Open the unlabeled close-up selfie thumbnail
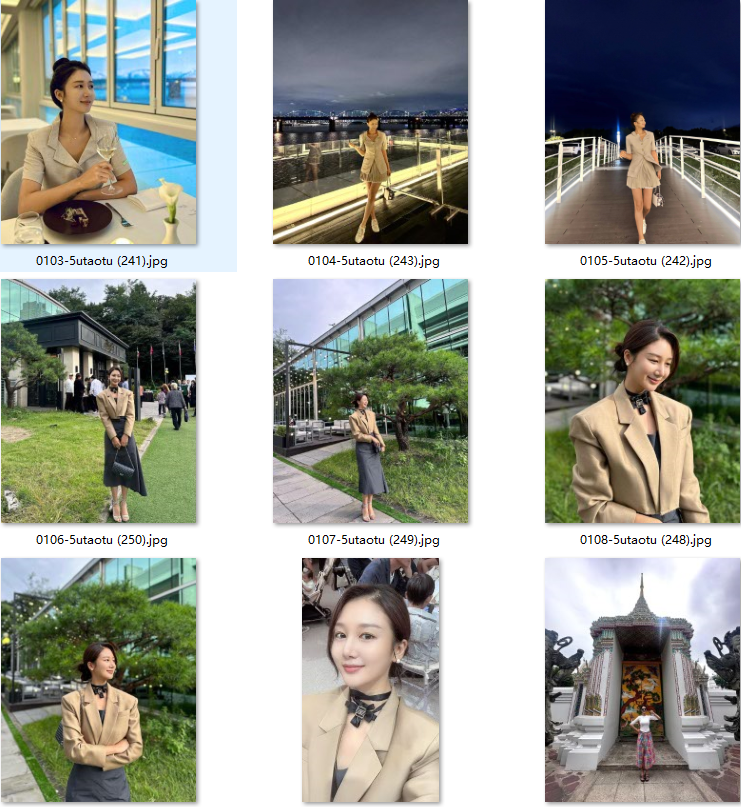Image resolution: width=741 pixels, height=807 pixels. (370, 680)
